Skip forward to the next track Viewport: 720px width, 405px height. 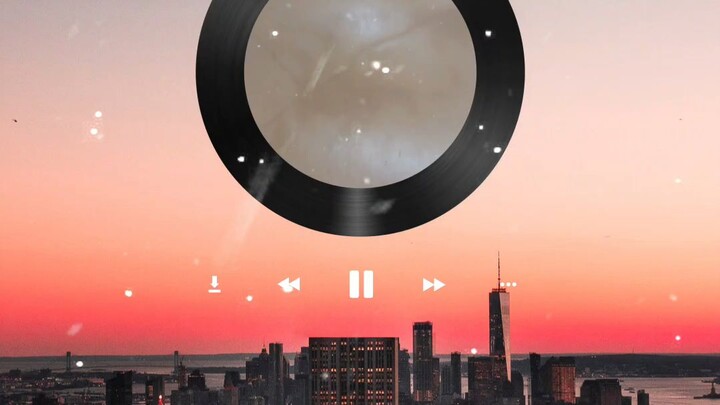click(x=433, y=285)
